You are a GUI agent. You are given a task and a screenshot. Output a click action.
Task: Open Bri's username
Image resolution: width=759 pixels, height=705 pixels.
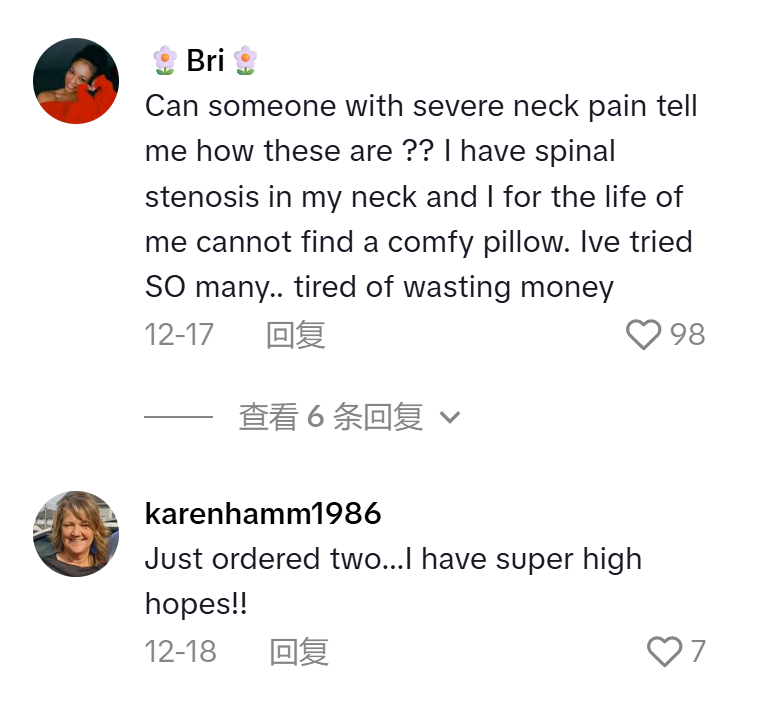click(x=205, y=61)
